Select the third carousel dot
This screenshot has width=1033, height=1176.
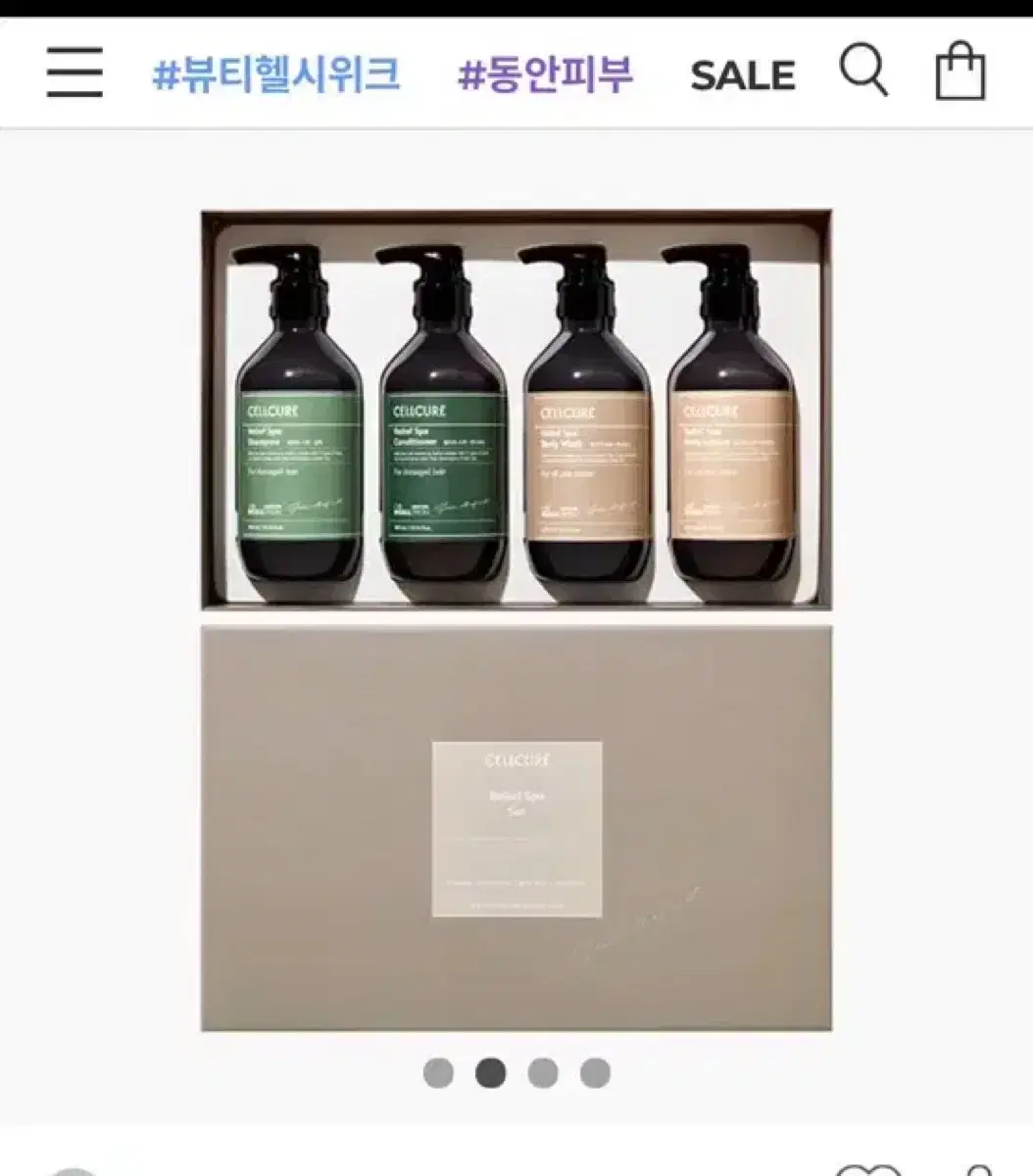coord(542,1073)
